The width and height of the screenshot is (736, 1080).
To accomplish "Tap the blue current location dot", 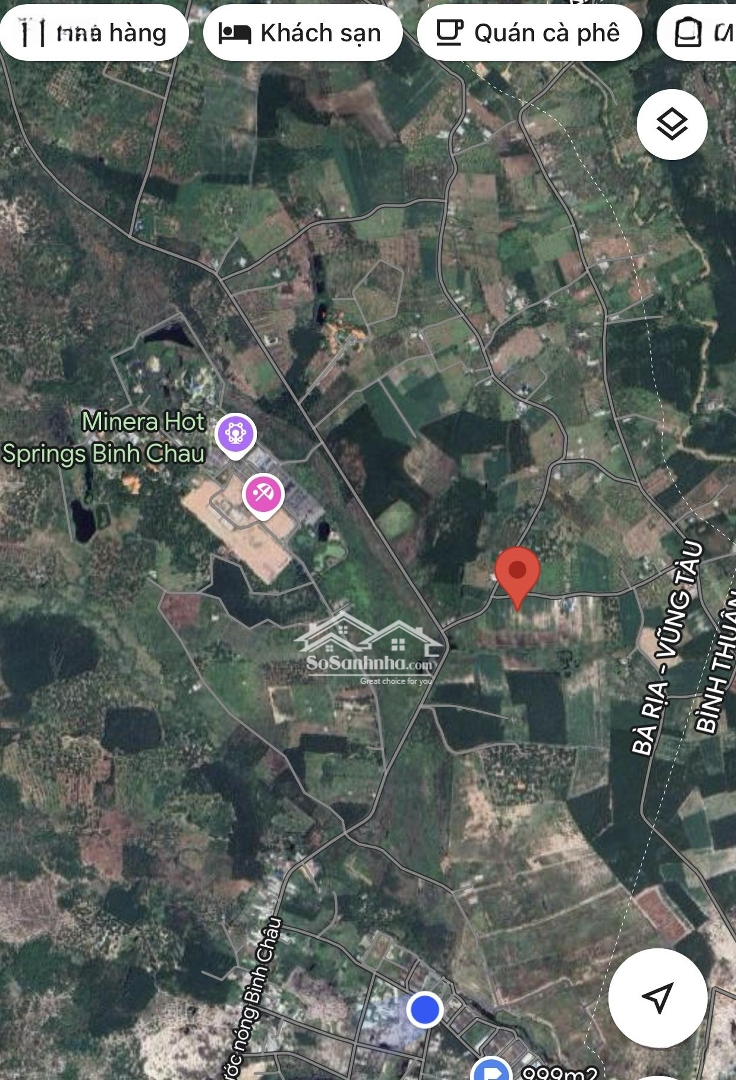I will pos(426,1010).
